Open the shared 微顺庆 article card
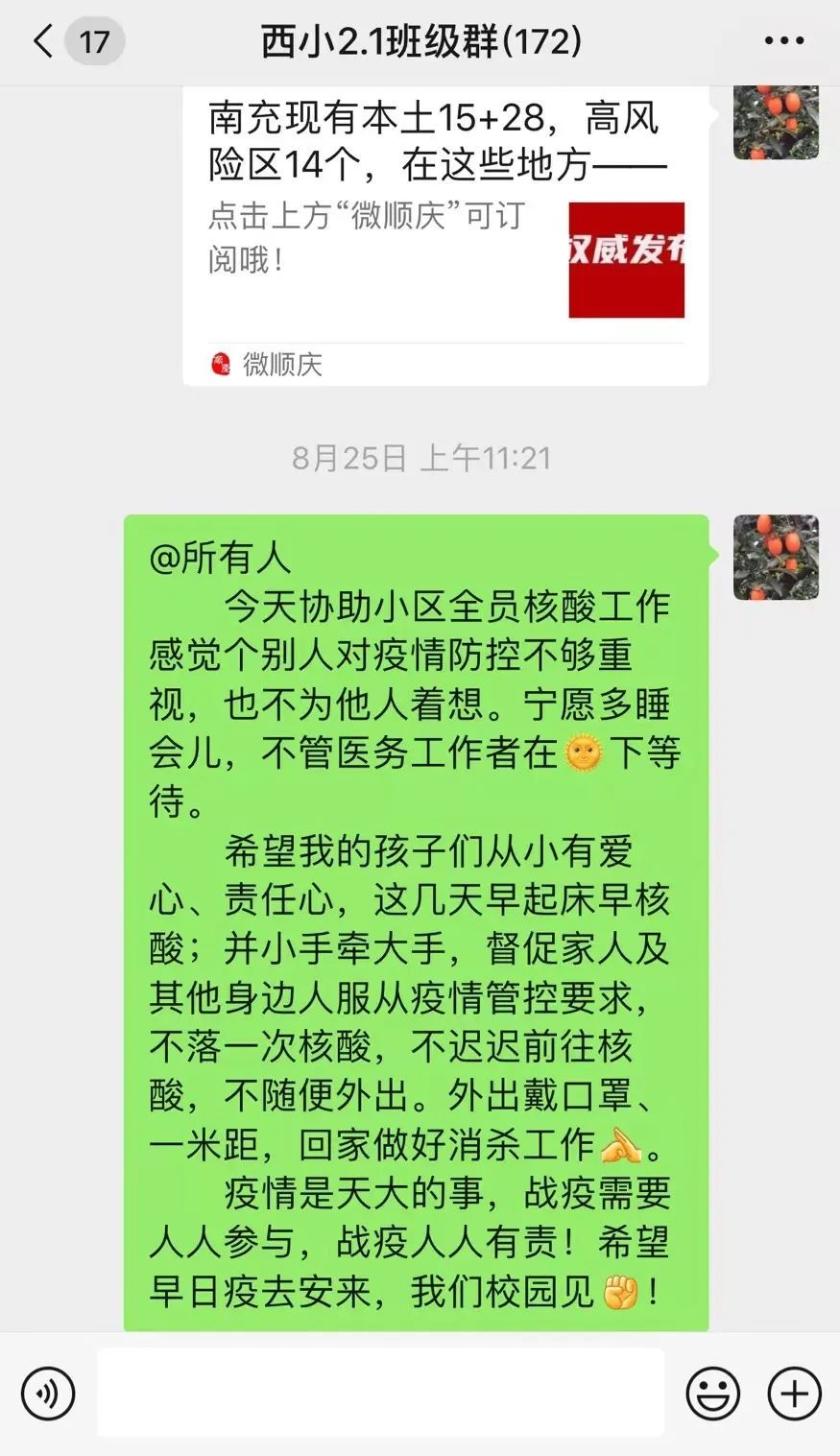The image size is (840, 1456). (x=445, y=230)
